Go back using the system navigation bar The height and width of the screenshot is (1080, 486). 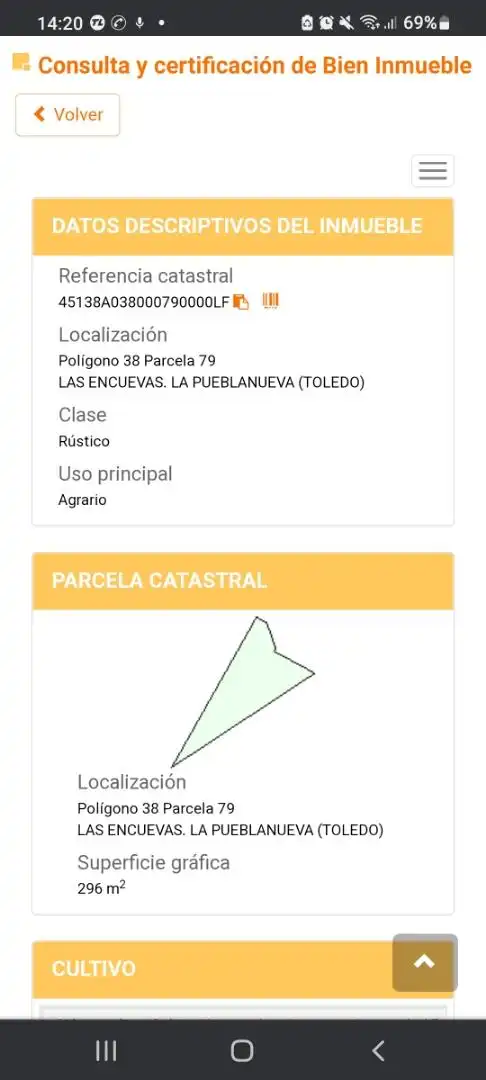[378, 1050]
